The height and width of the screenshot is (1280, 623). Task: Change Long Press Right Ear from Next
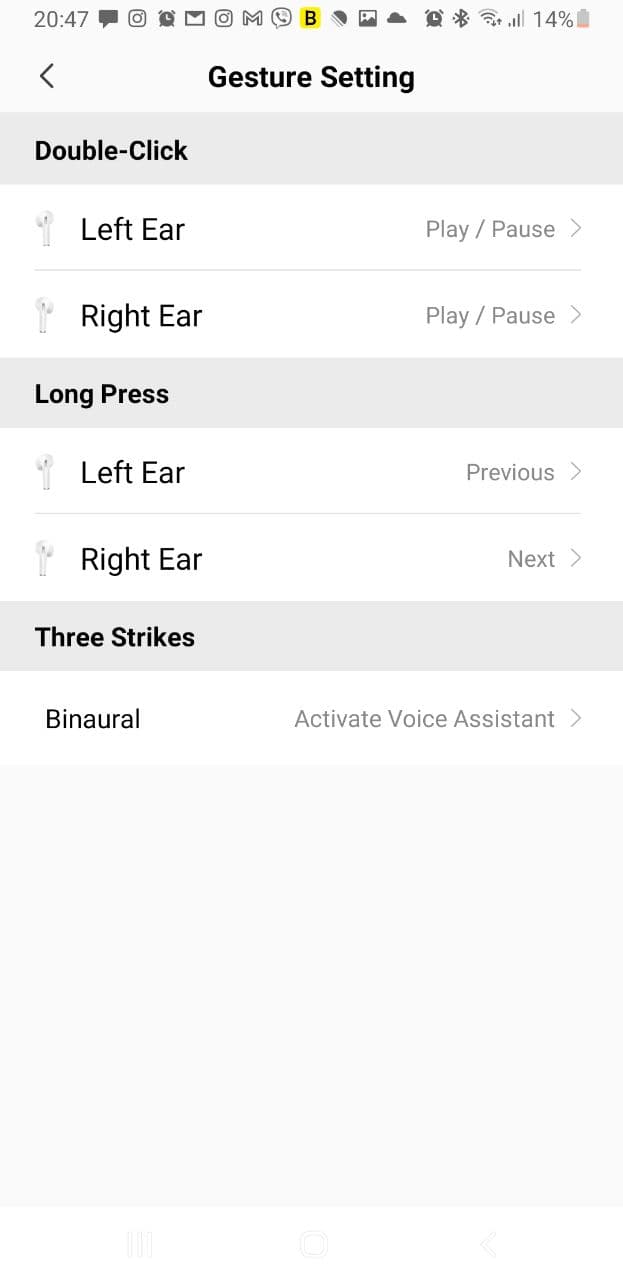coord(311,558)
